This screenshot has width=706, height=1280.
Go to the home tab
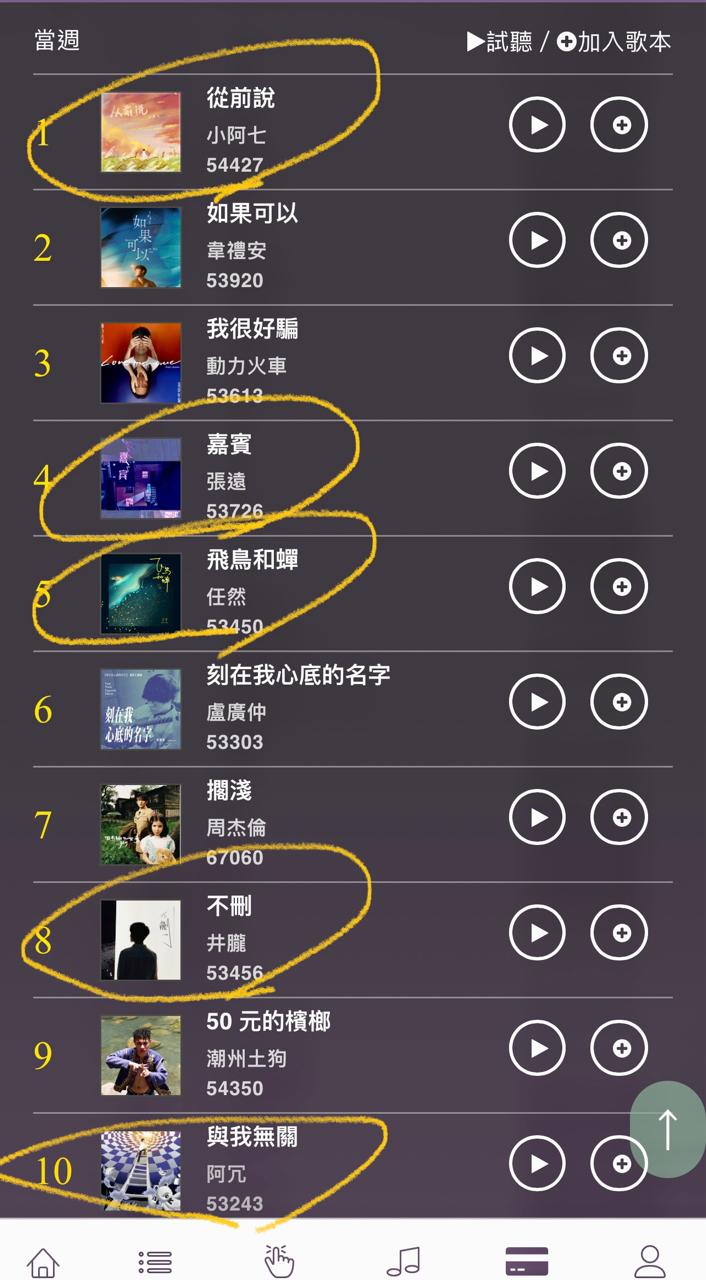(x=42, y=1260)
